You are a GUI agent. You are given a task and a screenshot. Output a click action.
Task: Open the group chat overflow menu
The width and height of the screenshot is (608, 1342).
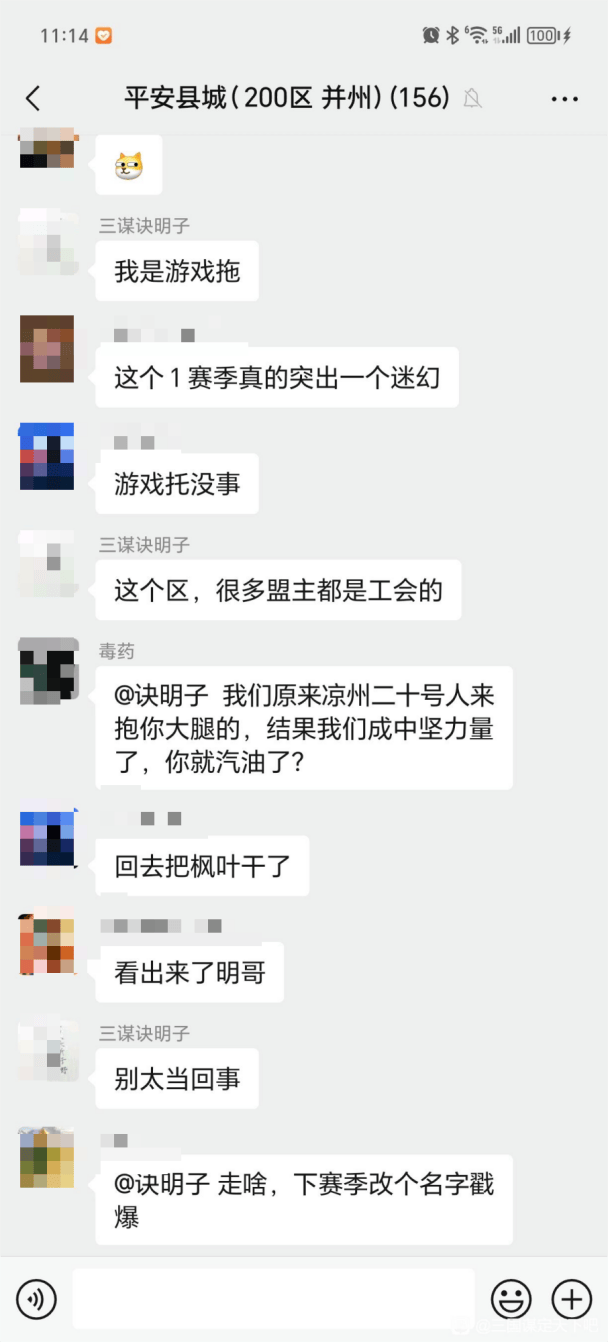click(x=565, y=98)
